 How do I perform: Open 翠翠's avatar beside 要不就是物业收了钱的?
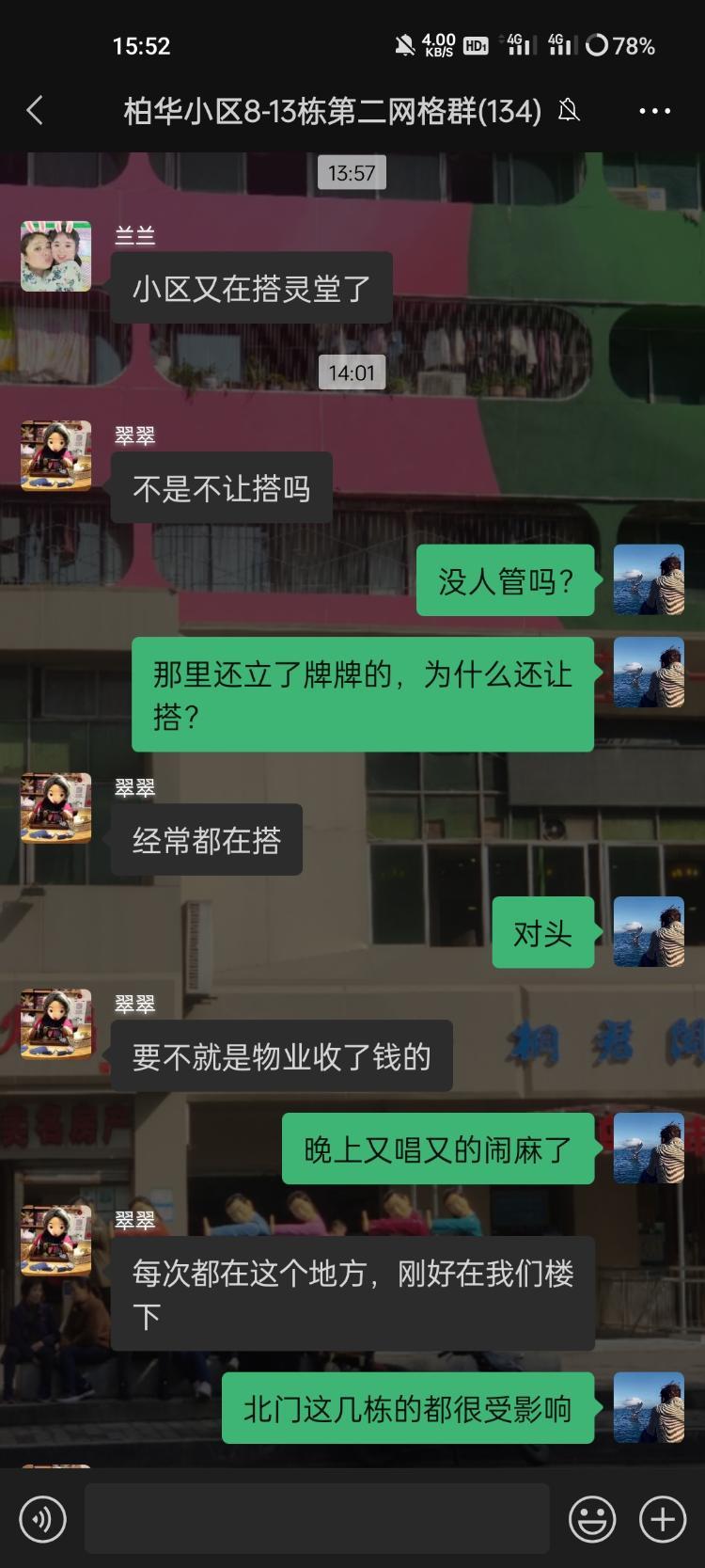click(x=56, y=1024)
